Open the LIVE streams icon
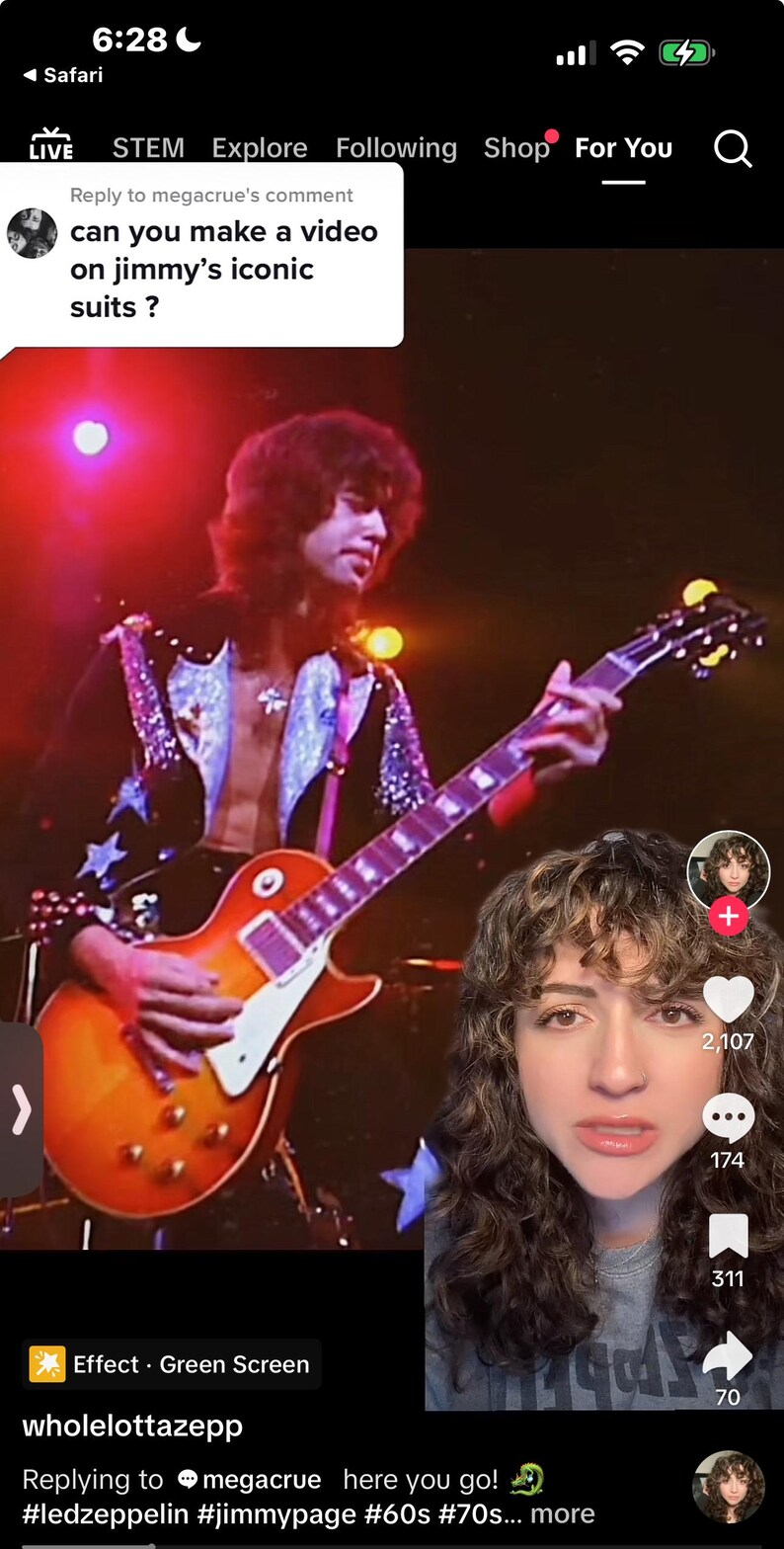 [x=51, y=145]
